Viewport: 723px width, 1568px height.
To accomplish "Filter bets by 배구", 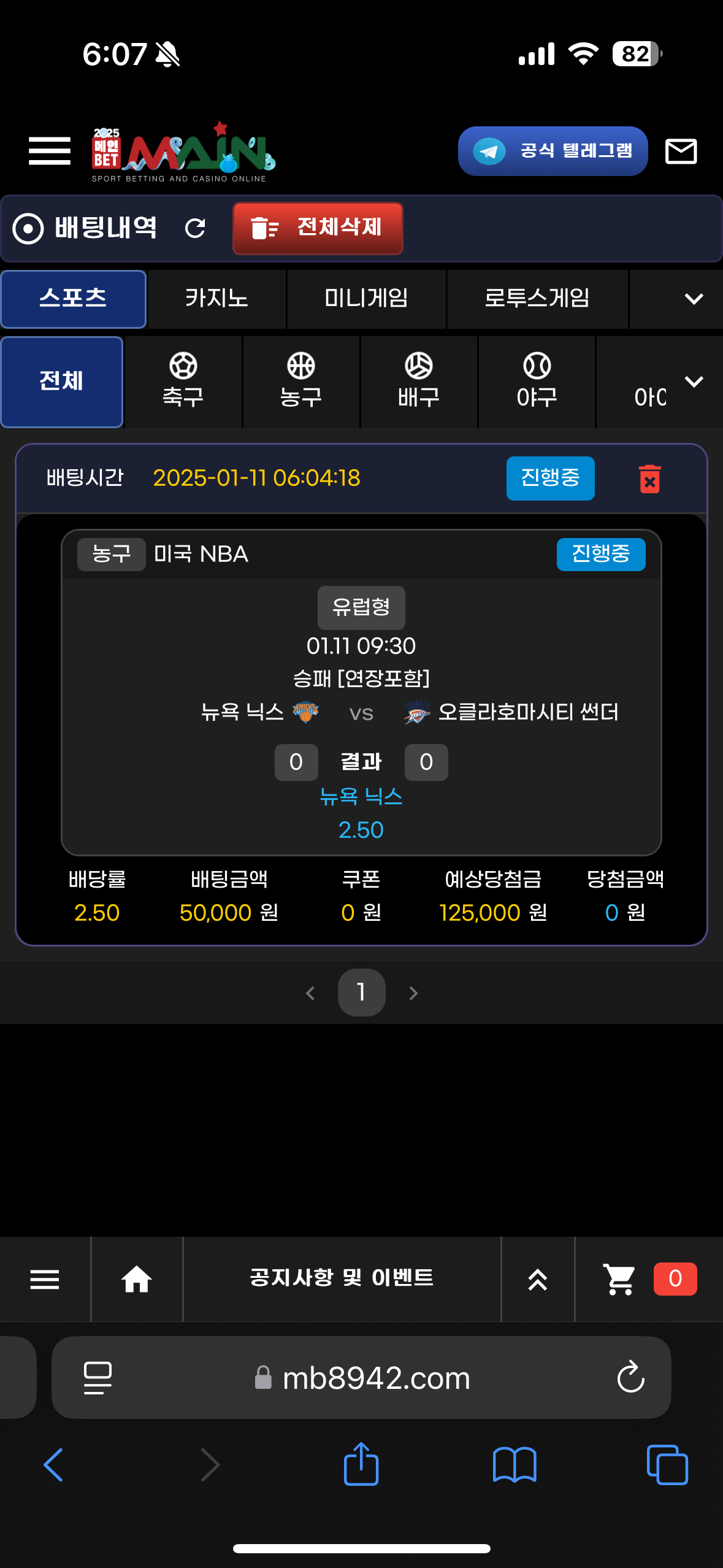I will click(x=418, y=381).
